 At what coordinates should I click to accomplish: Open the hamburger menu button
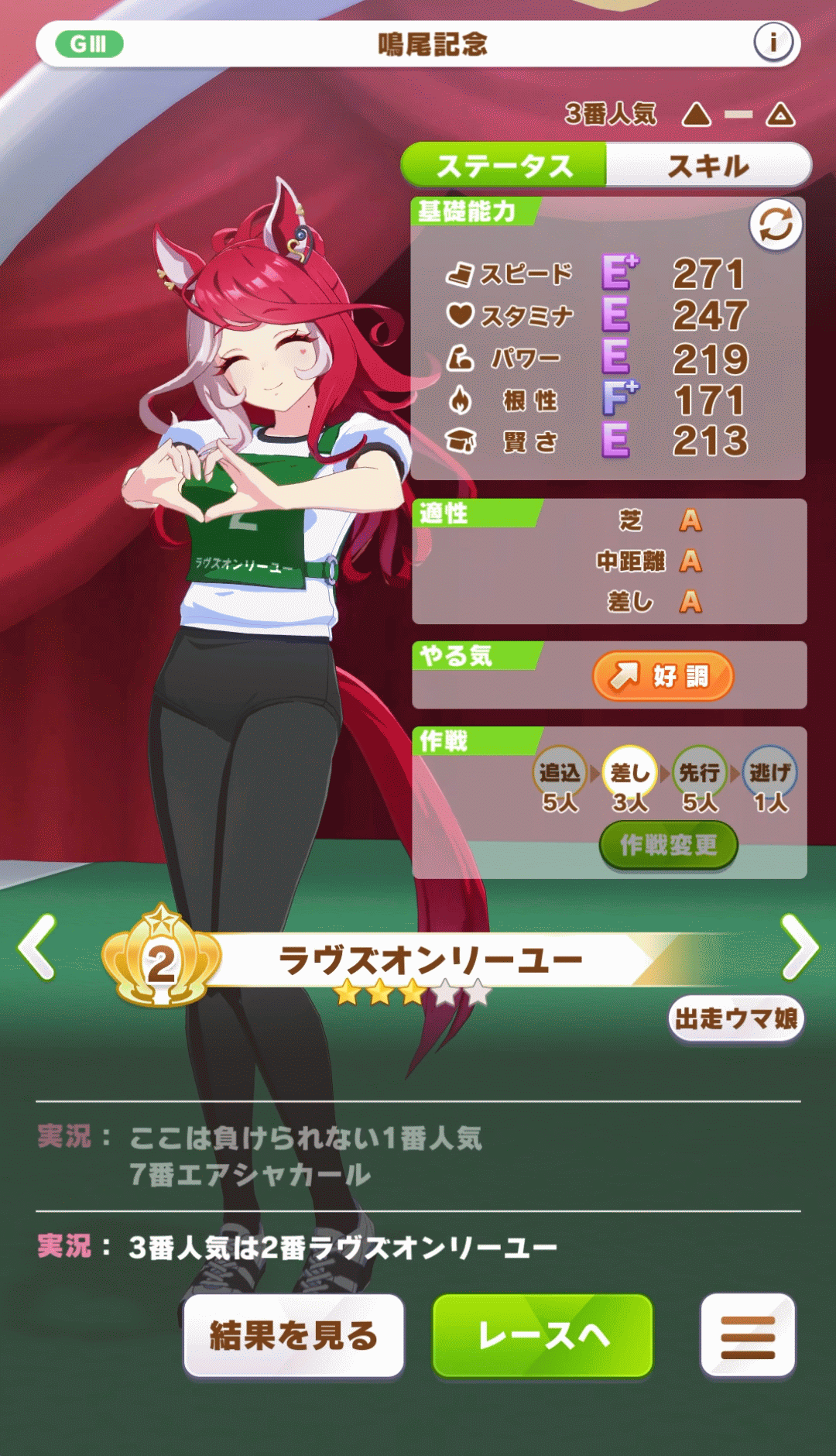(x=747, y=1336)
